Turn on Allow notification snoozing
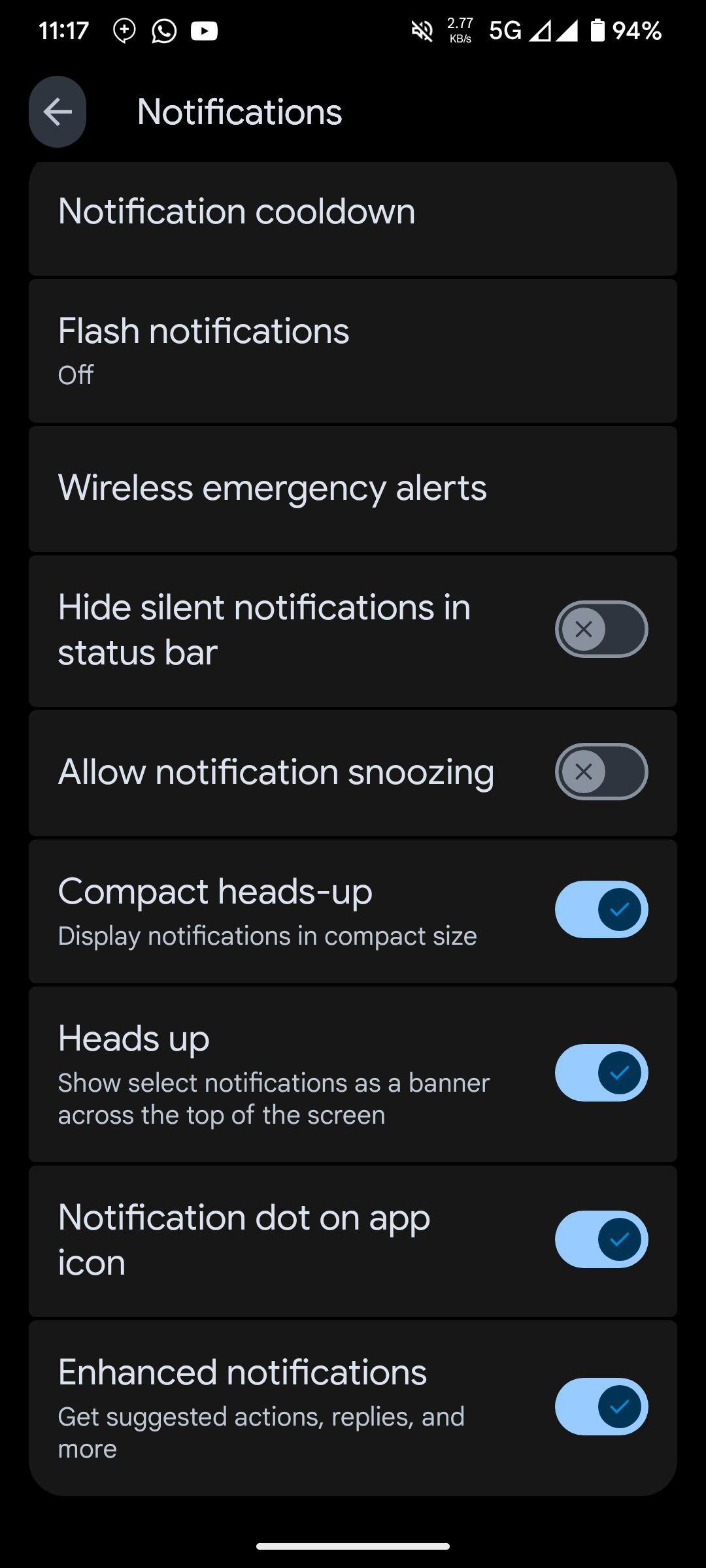 point(601,772)
